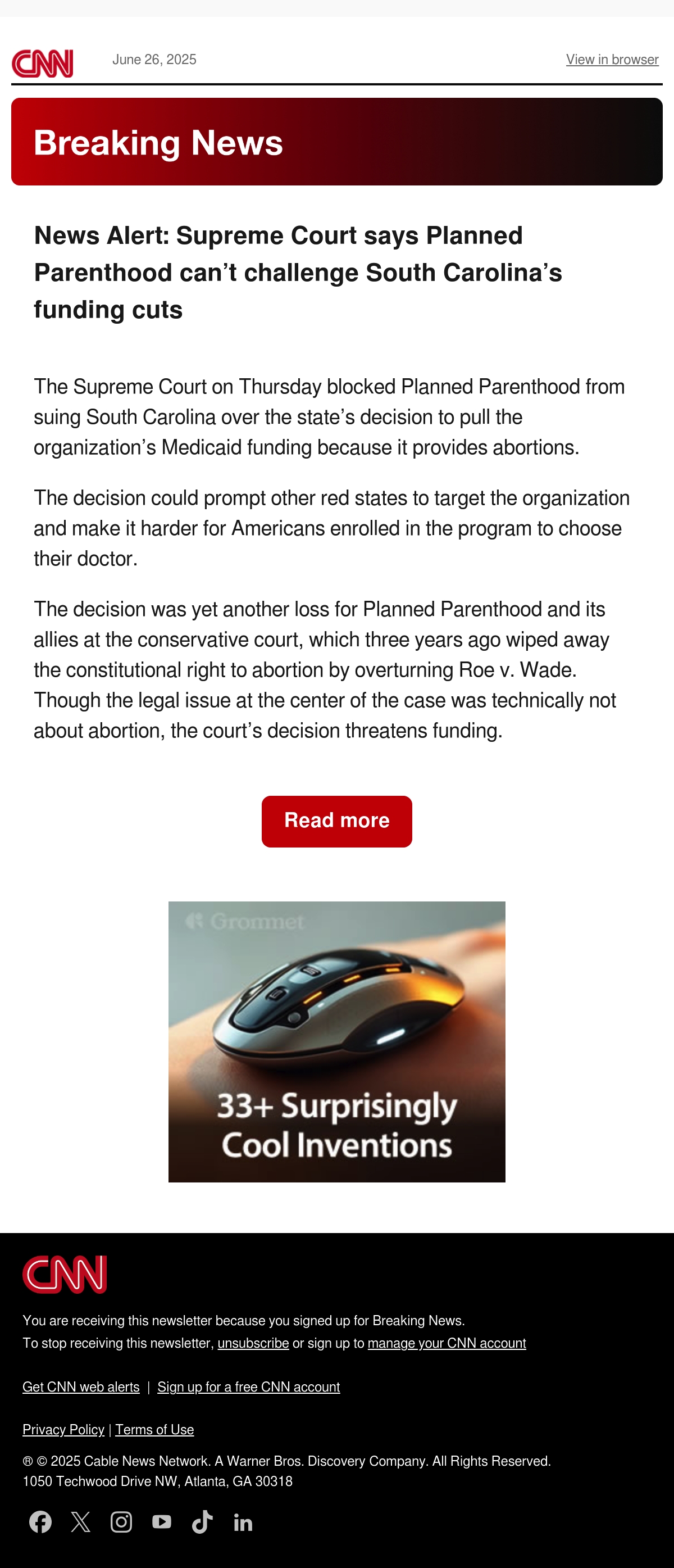Open CNN's Instagram page
This screenshot has height=1568, width=674.
(121, 1521)
